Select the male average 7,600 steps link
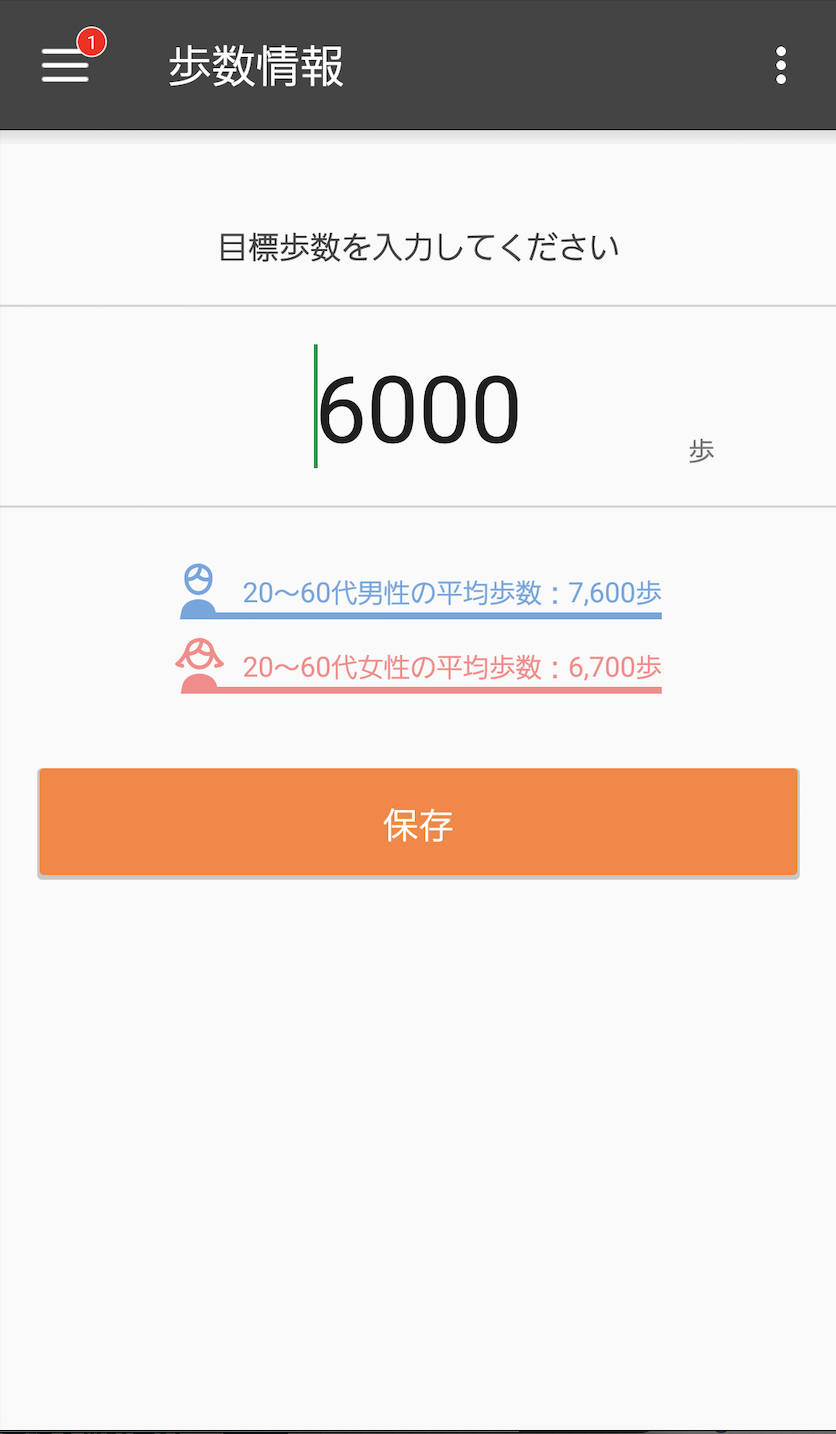836x1434 pixels. coord(420,592)
